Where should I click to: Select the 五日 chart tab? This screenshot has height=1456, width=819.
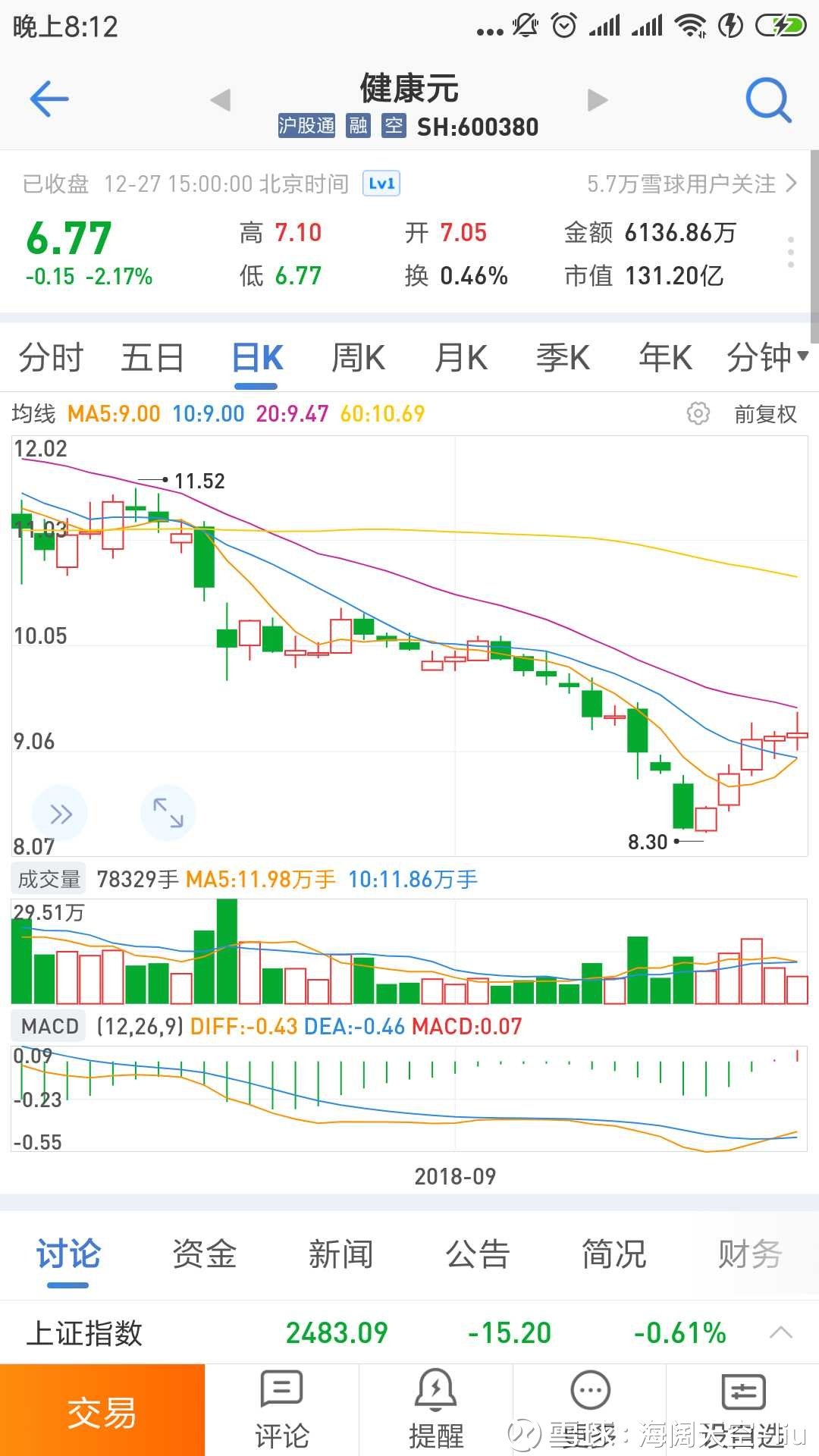[152, 357]
